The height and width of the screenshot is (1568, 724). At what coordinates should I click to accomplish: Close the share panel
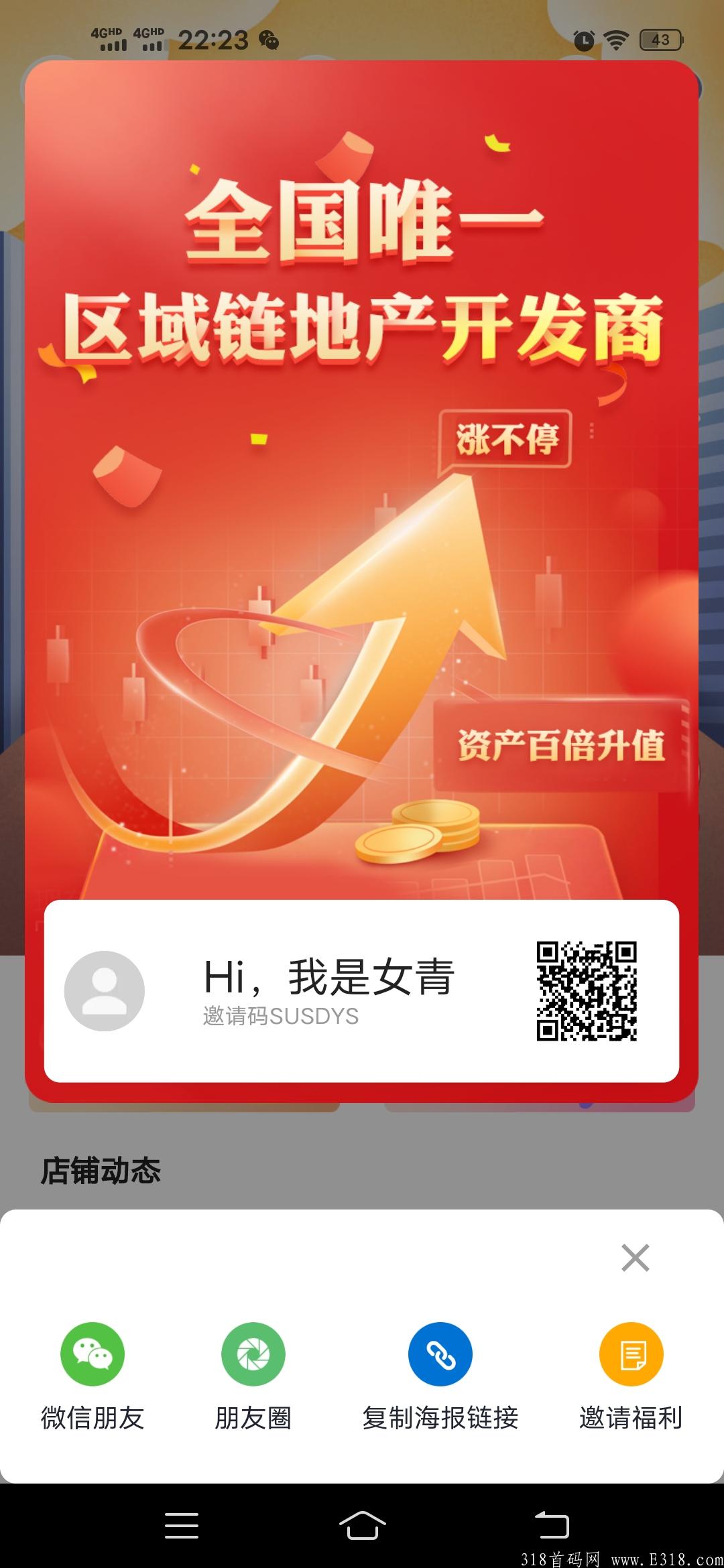click(635, 1258)
